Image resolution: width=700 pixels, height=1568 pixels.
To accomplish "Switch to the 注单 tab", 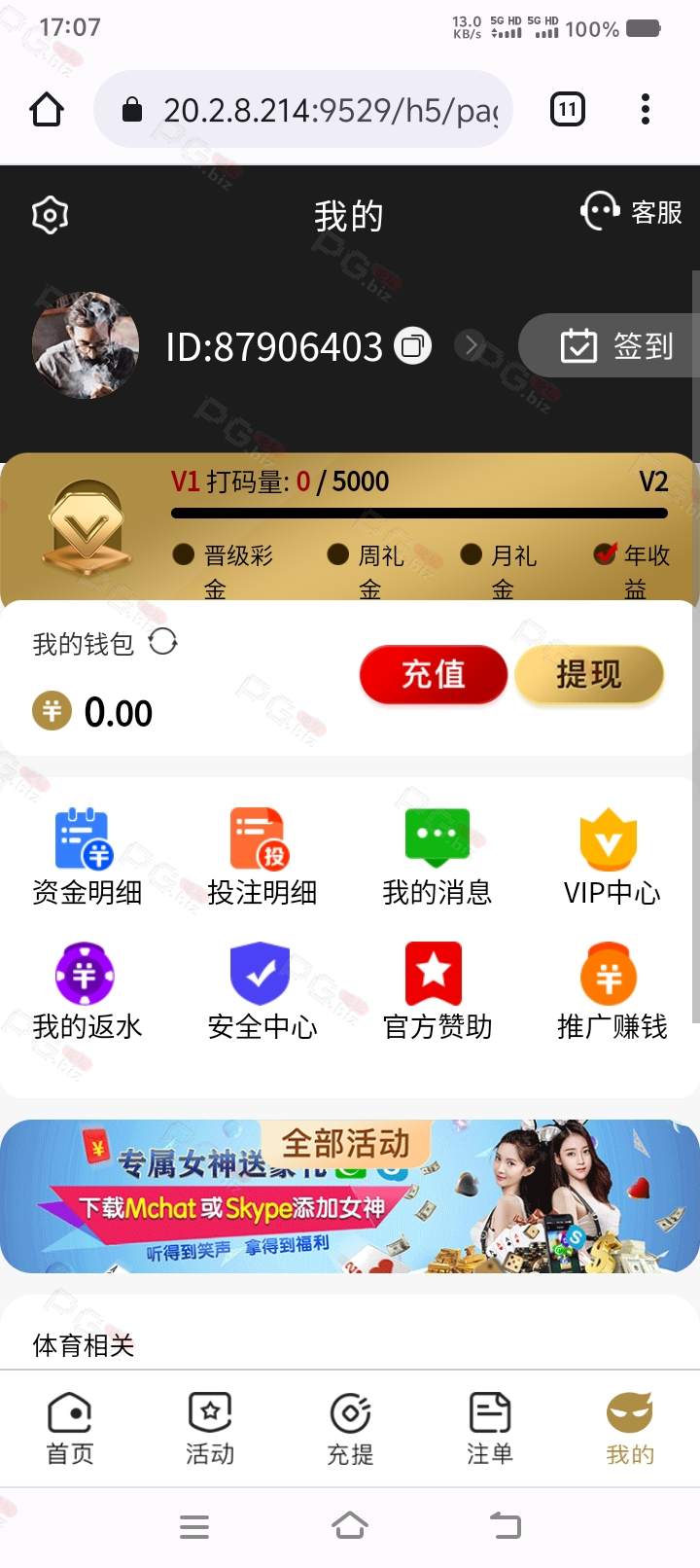I will [x=490, y=1428].
